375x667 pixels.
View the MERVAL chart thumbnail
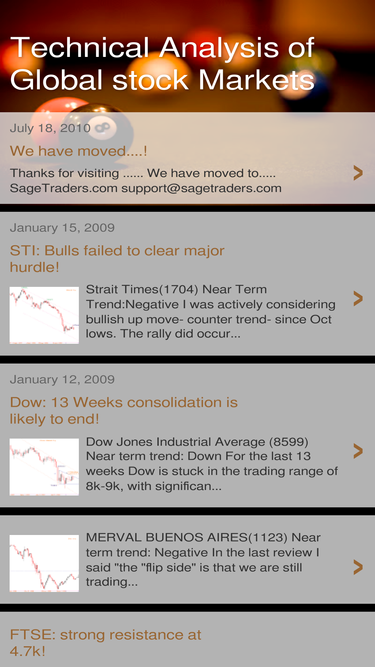44,563
